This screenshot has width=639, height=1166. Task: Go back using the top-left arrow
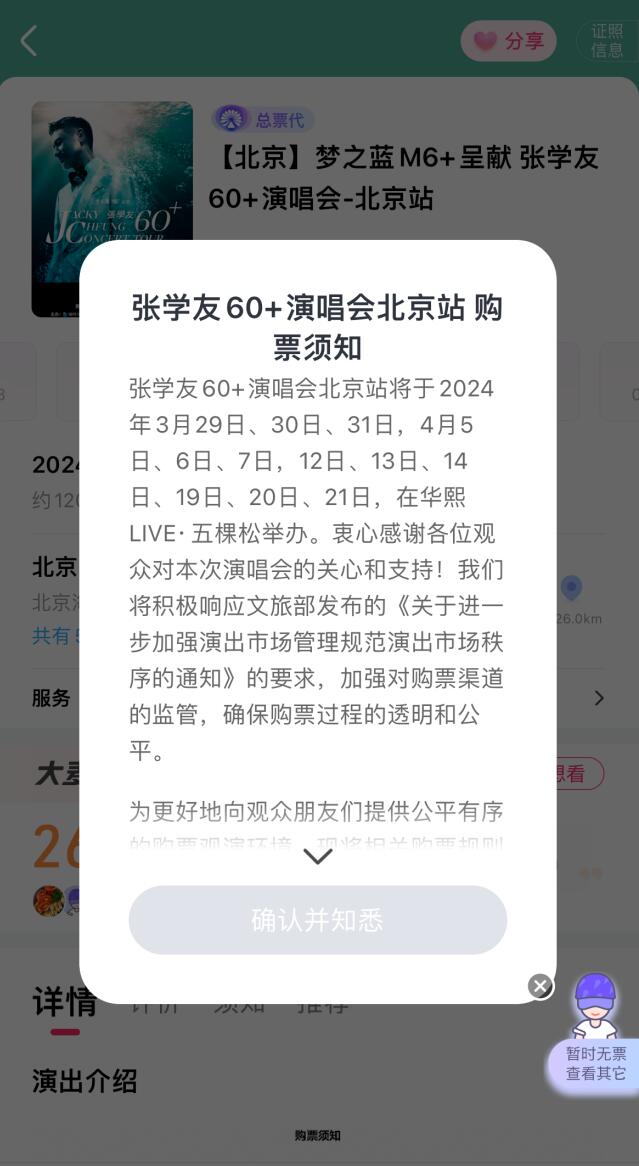point(28,41)
